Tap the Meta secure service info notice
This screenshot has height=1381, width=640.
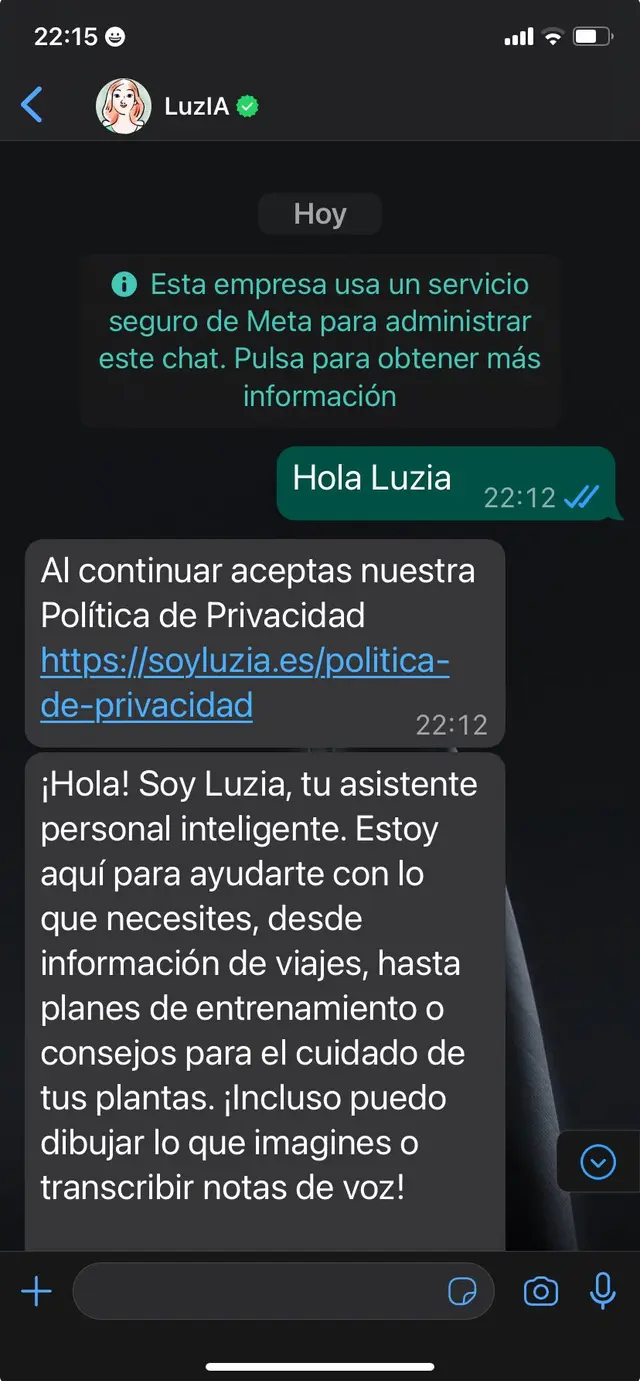(x=320, y=340)
